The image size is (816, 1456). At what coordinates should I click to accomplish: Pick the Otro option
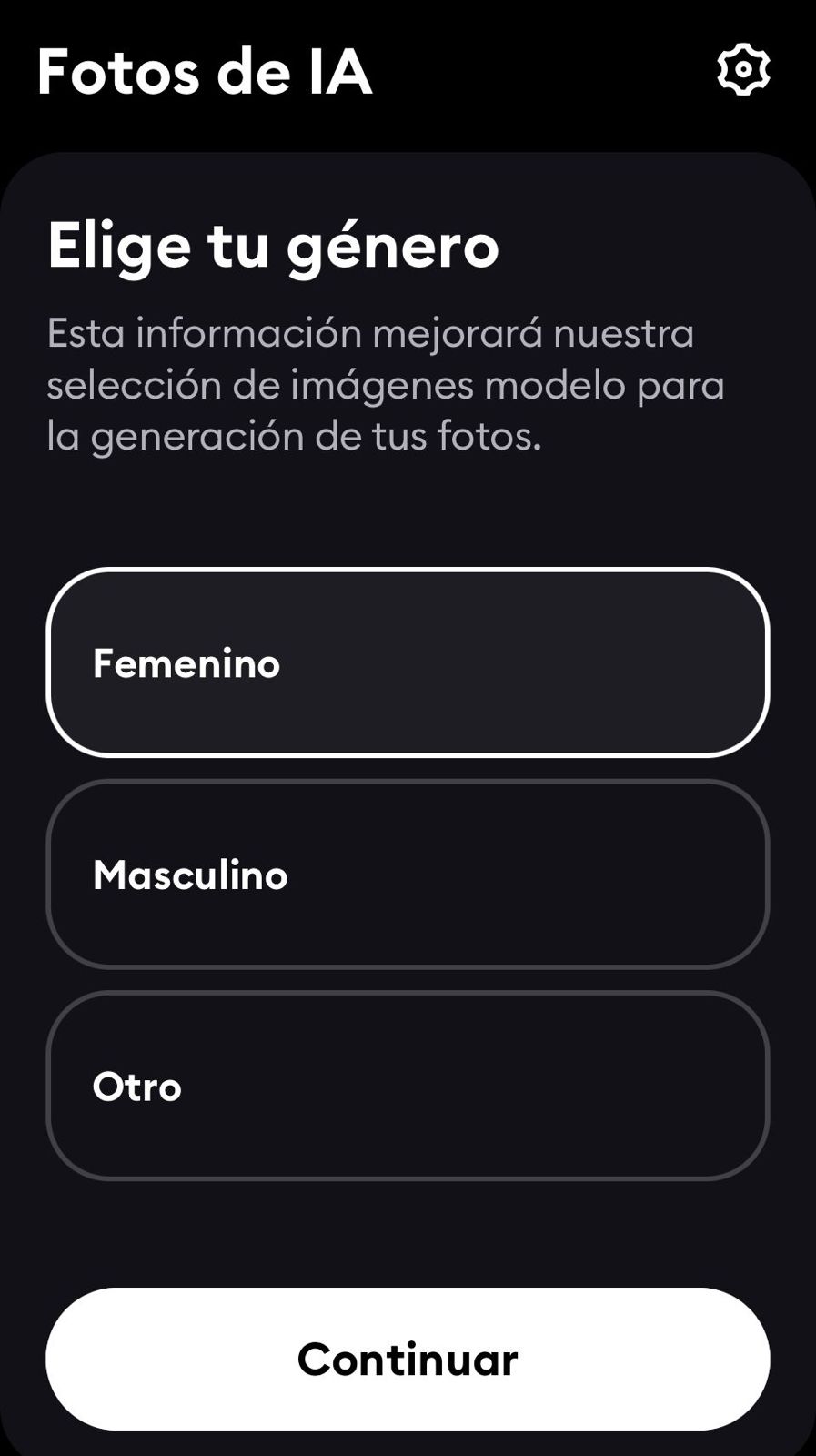coord(408,1086)
